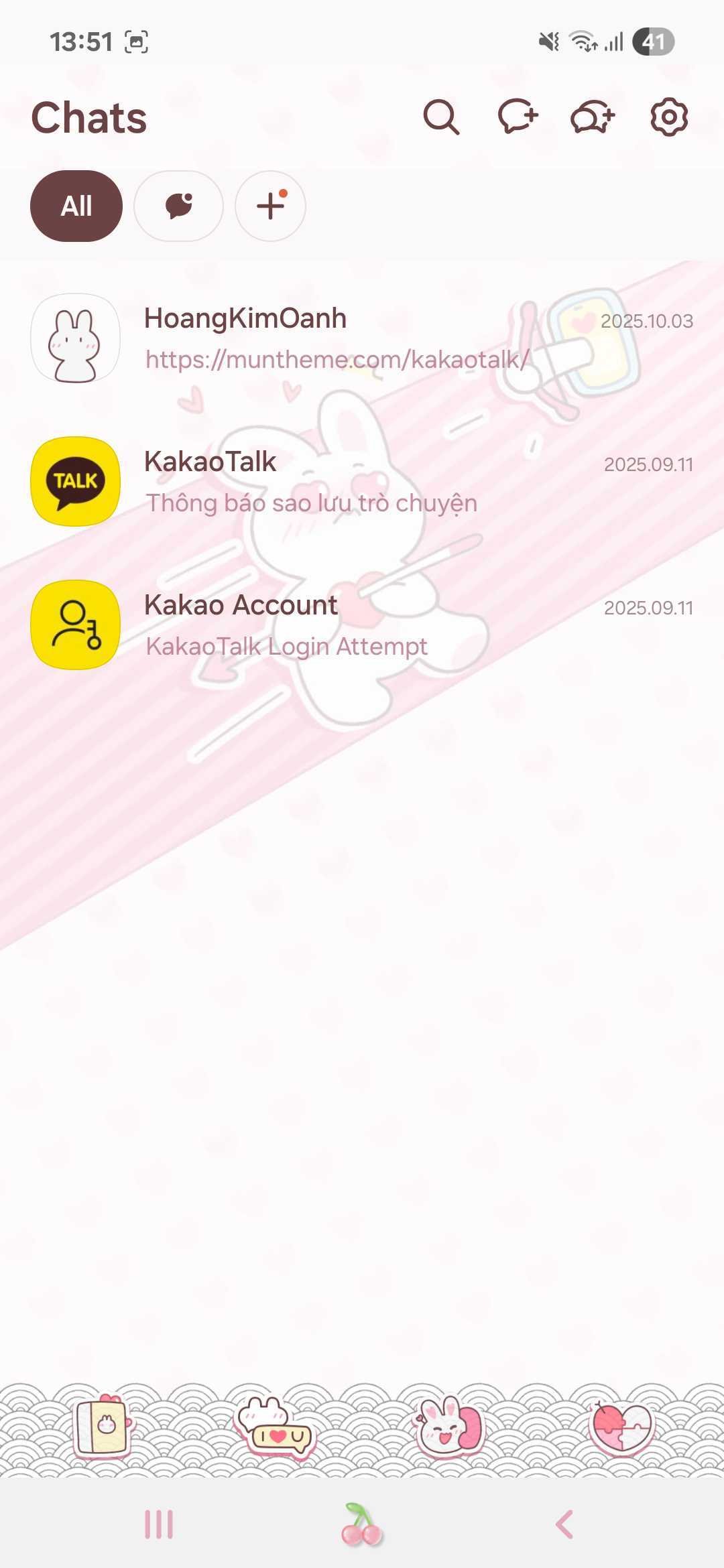This screenshot has height=1568, width=724.
Task: Select the All chats filter
Action: [x=76, y=206]
